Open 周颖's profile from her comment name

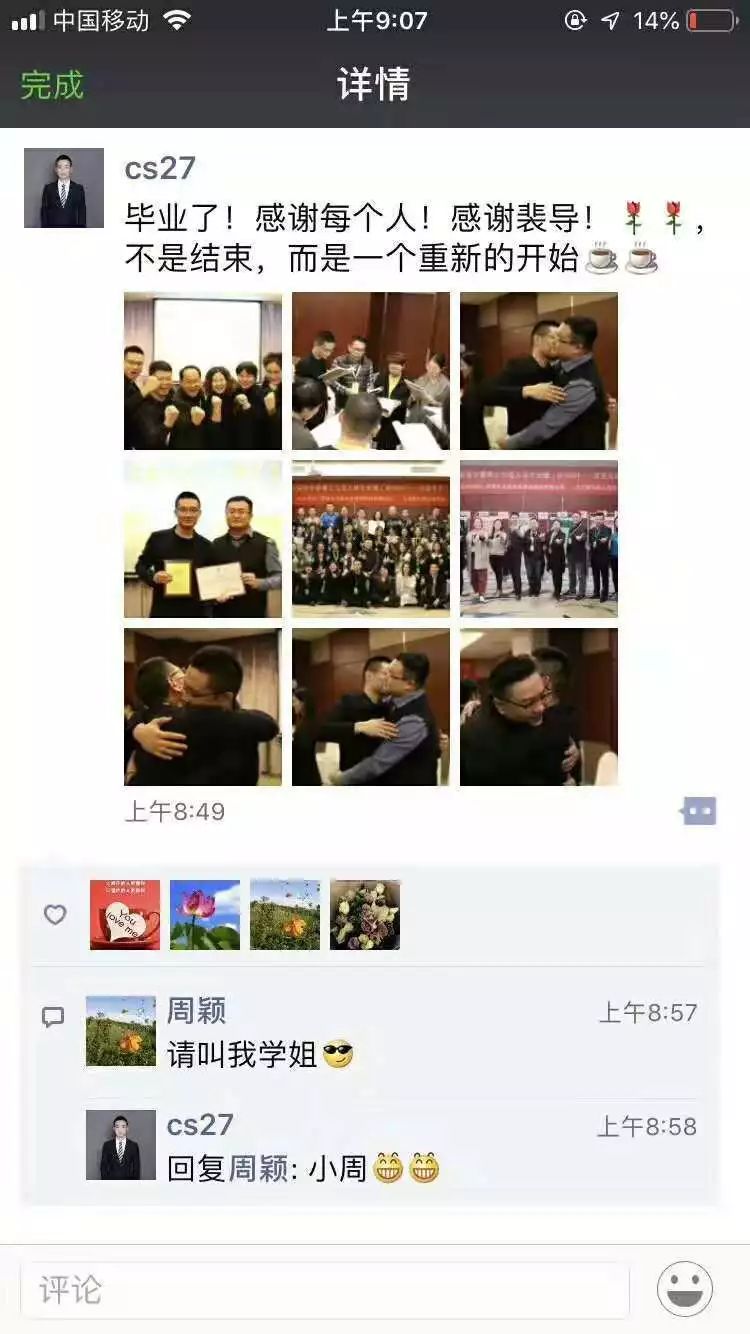point(196,1011)
